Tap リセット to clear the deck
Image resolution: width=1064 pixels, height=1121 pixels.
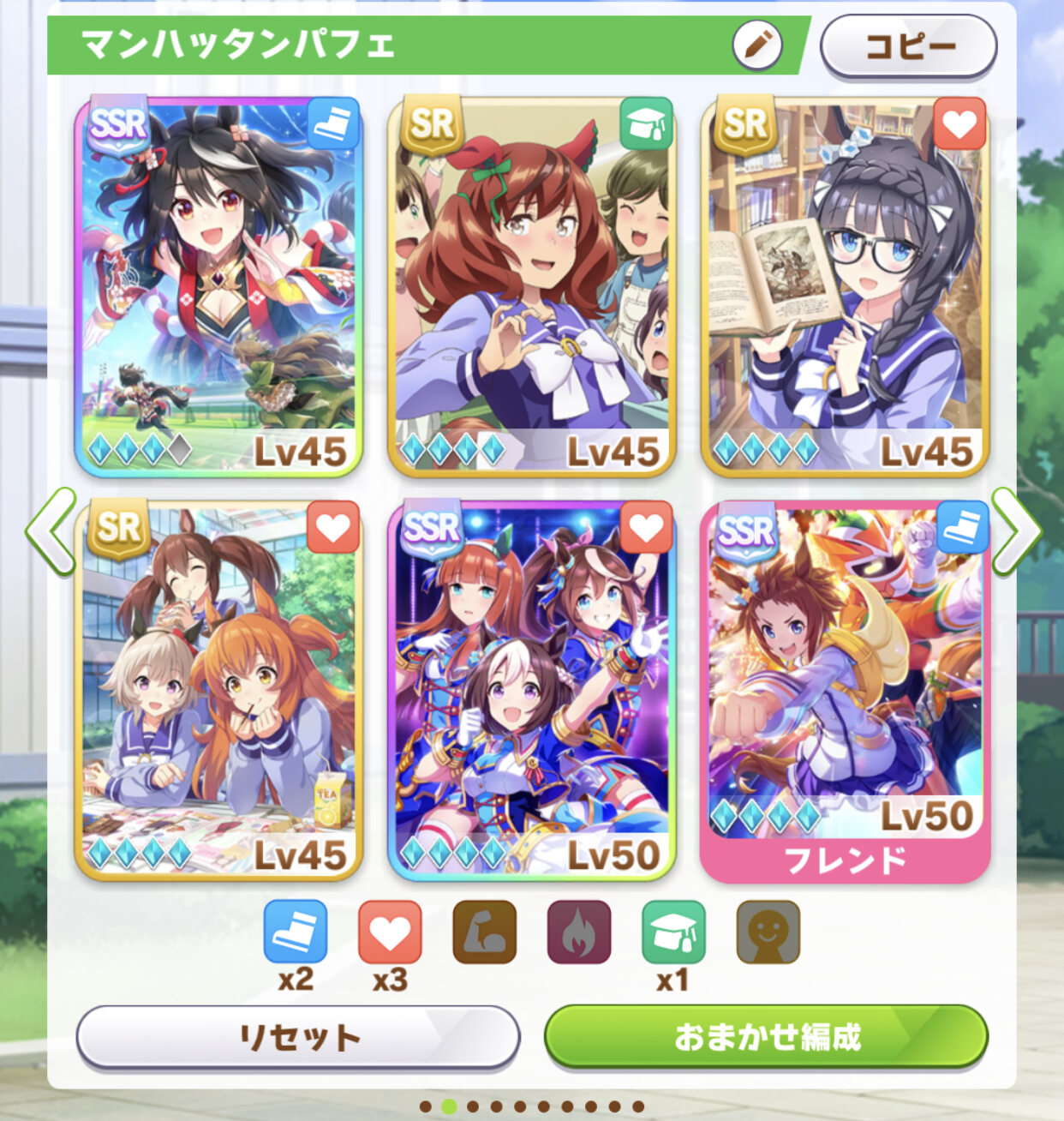[x=298, y=1038]
